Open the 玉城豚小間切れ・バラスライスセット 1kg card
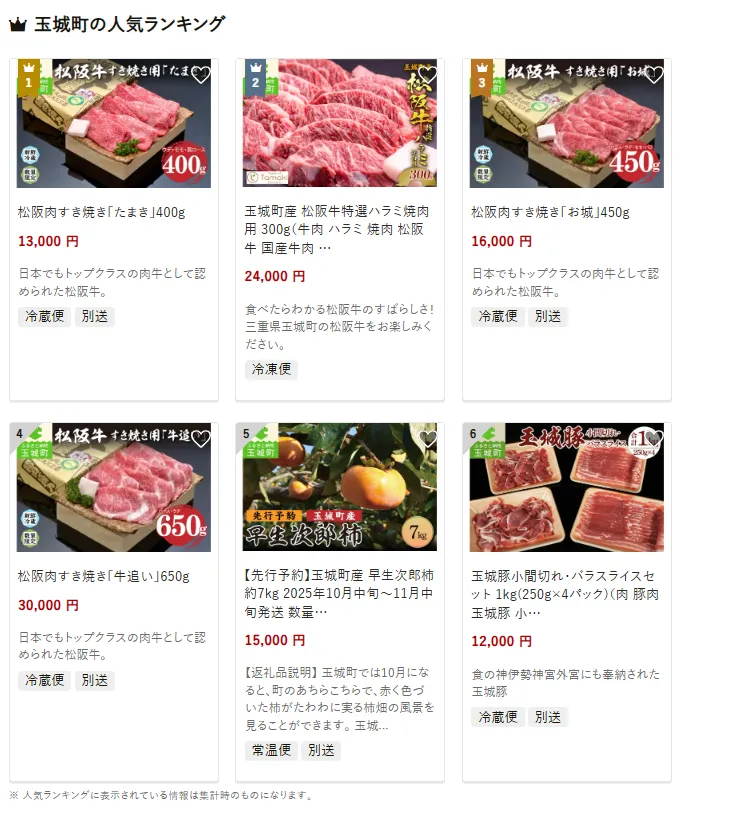747x822 pixels. [565, 593]
